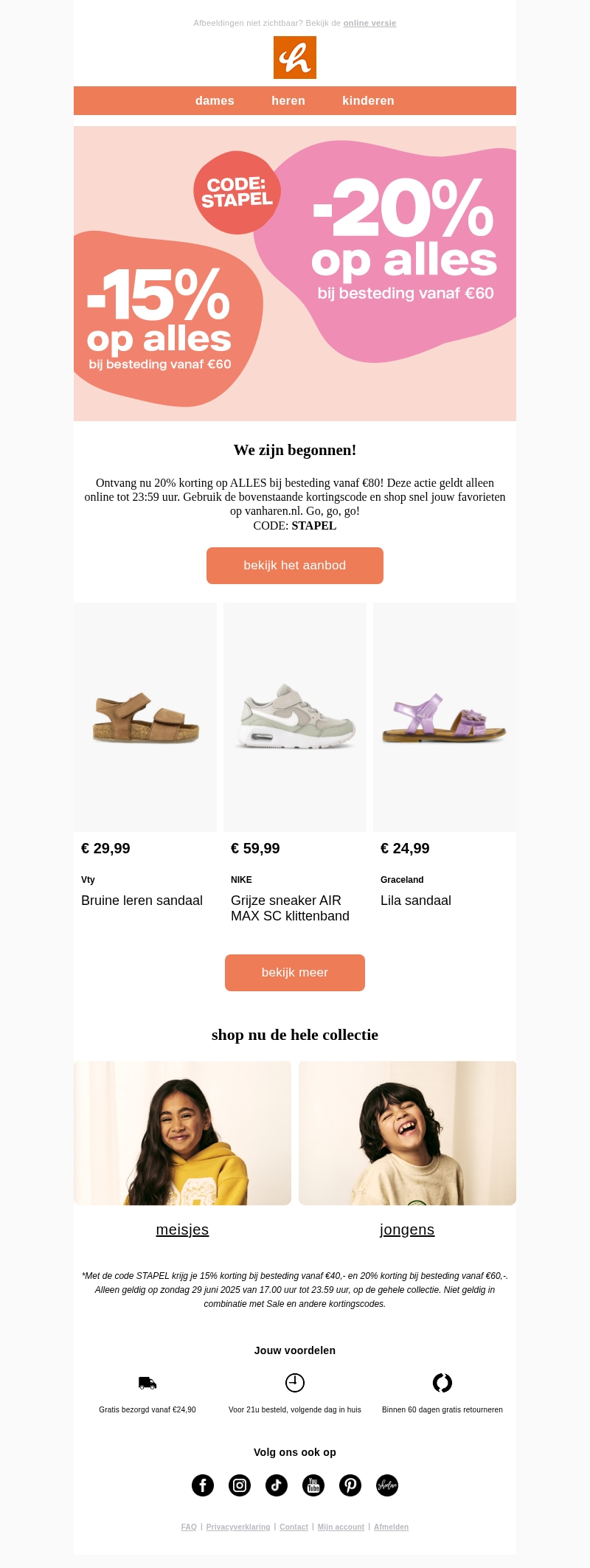Open the YouTube channel icon
590x1568 pixels.
tap(313, 1485)
